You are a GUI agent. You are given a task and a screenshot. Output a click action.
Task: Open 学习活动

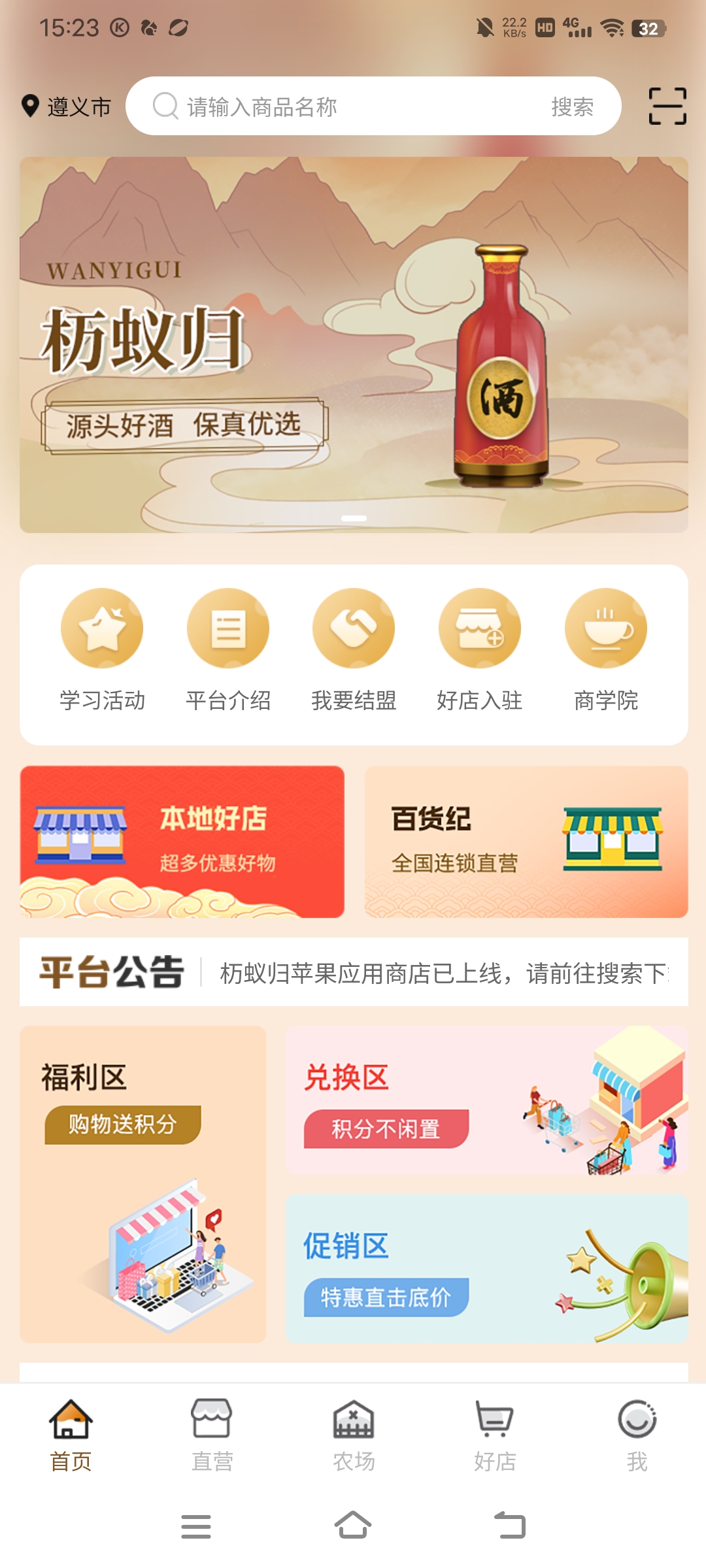click(102, 650)
